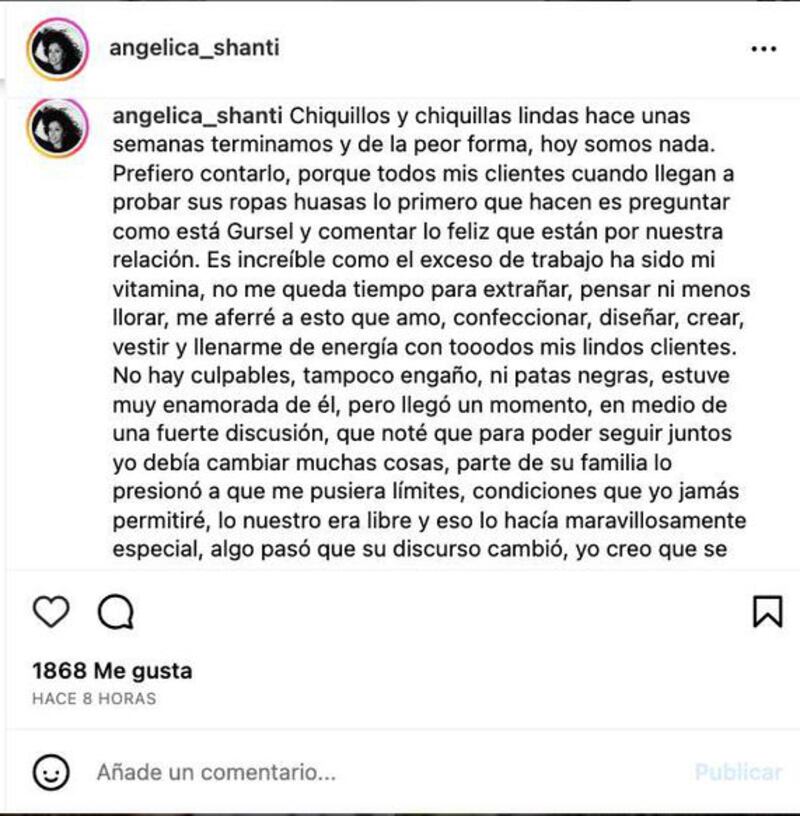View the 1868 Me gusta likes list
This screenshot has width=800, height=816.
pos(112,671)
